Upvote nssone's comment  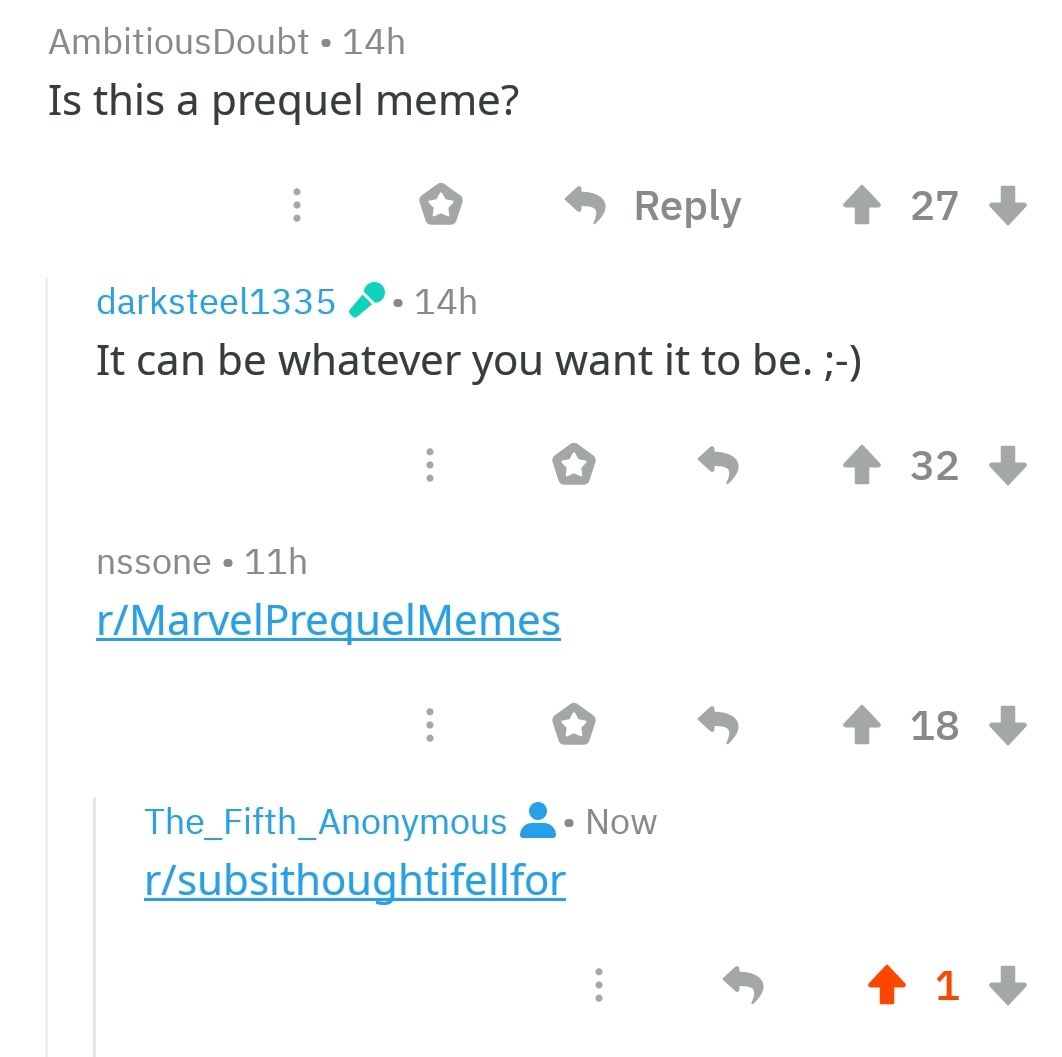tap(859, 725)
